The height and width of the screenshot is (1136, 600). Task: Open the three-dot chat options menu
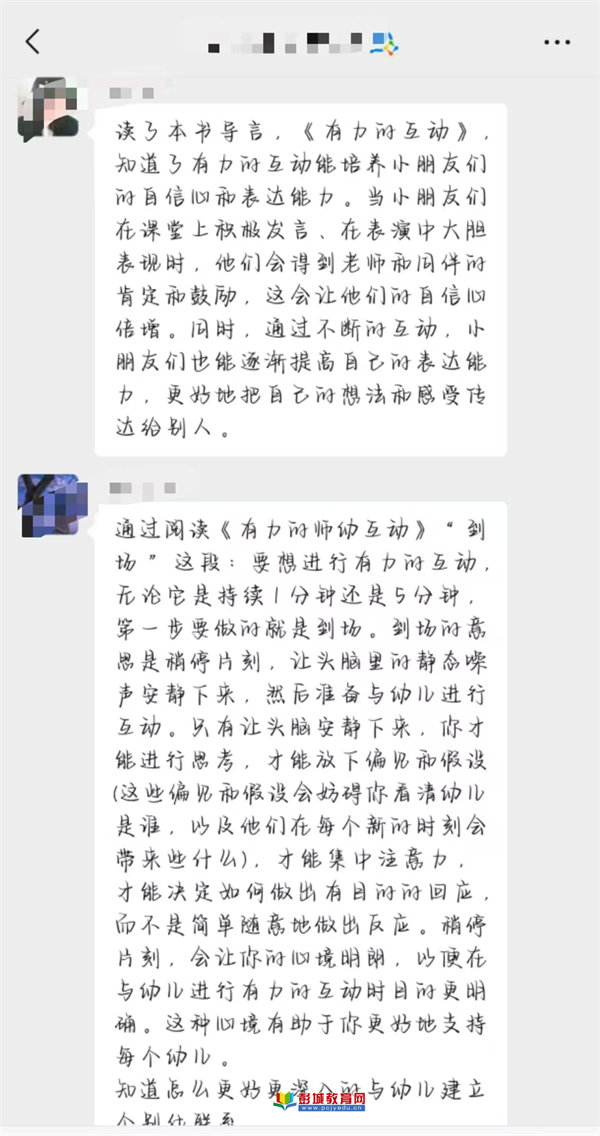(556, 42)
